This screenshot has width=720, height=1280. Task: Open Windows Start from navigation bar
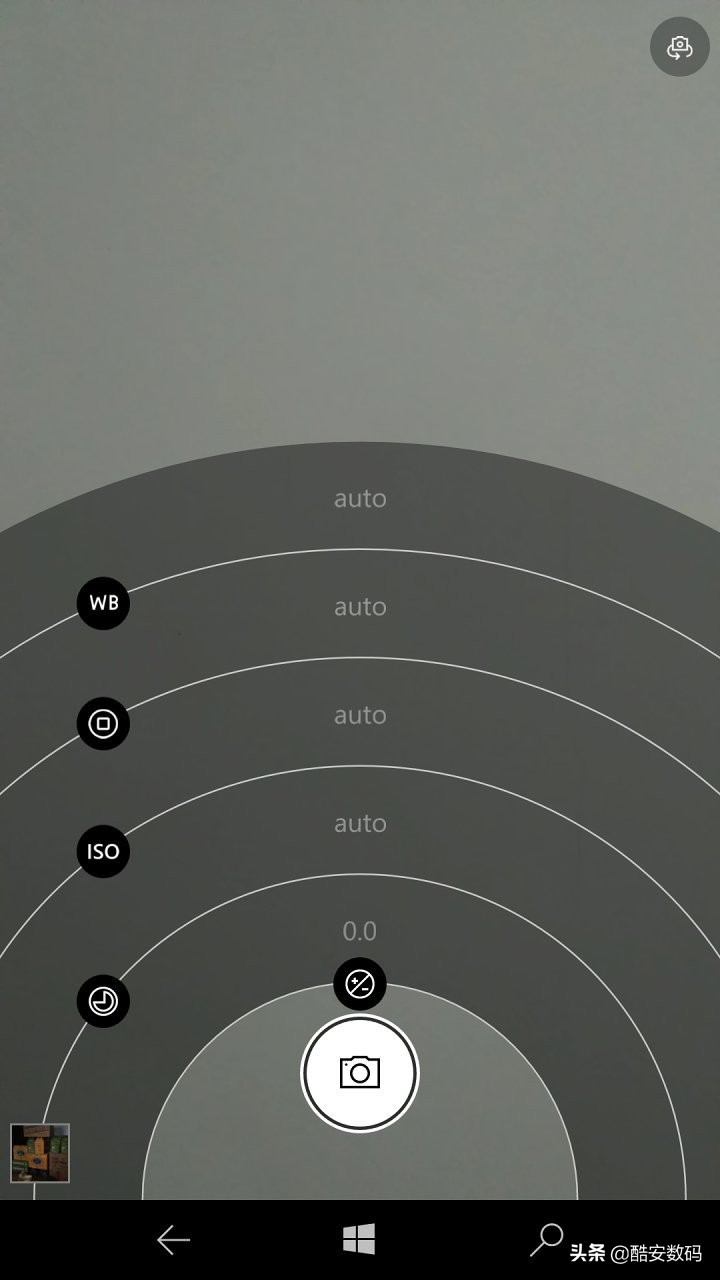pos(359,1240)
